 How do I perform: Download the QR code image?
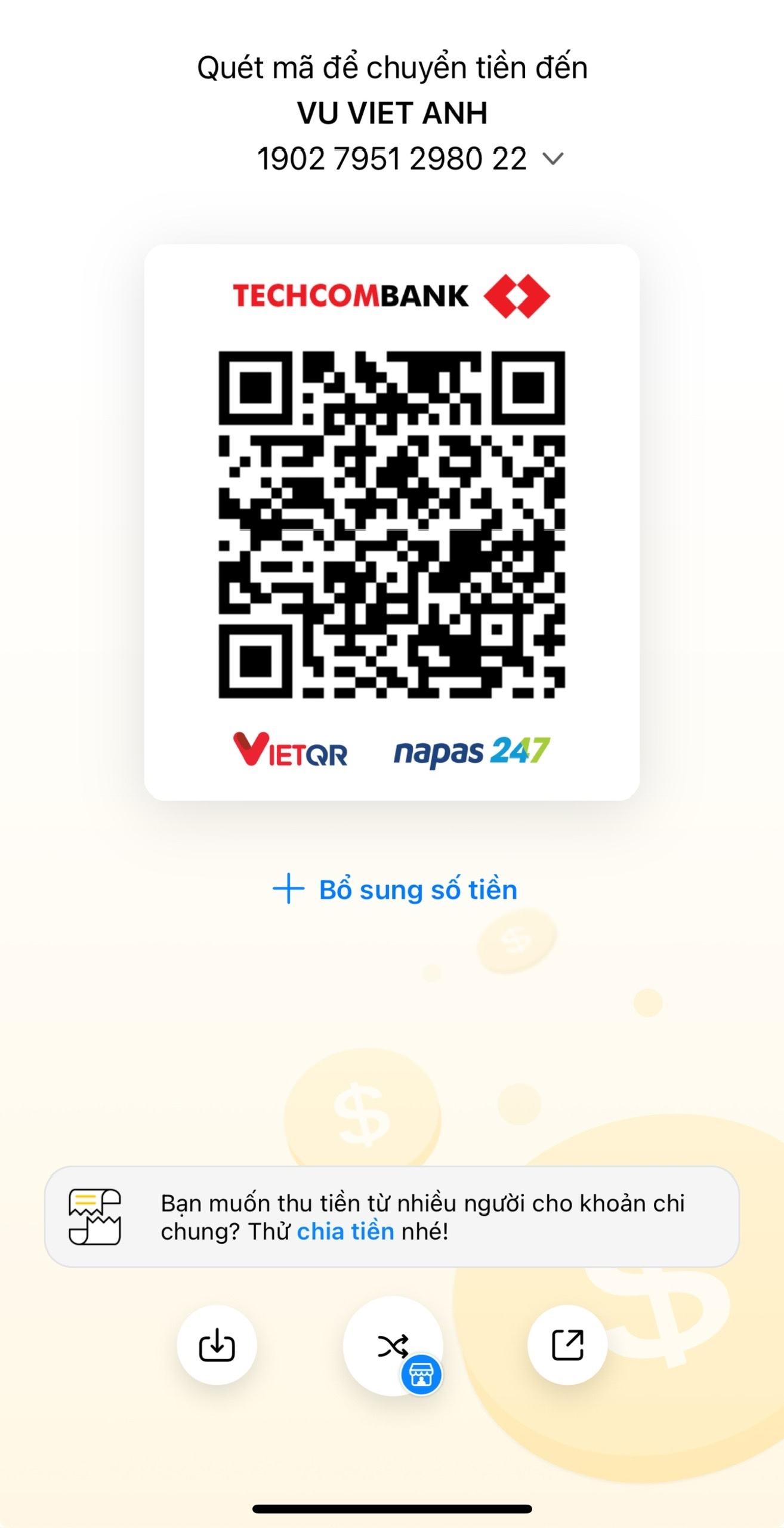(x=217, y=1345)
